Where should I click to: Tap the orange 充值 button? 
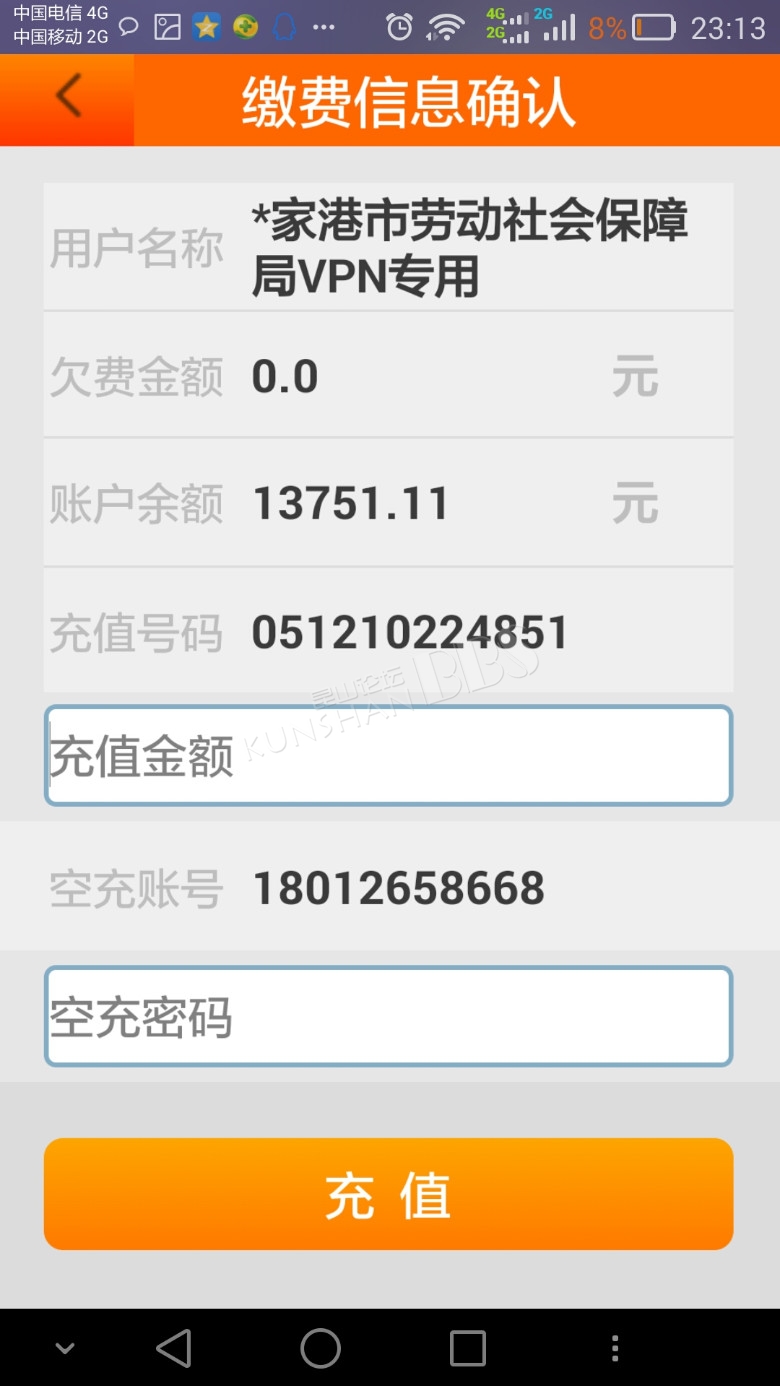click(388, 1194)
